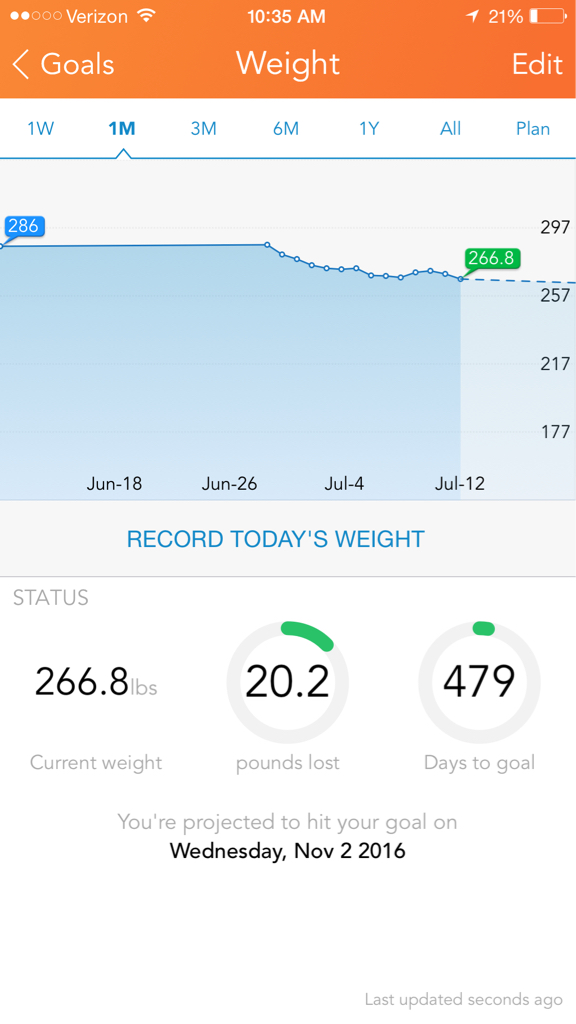Image resolution: width=576 pixels, height=1024 pixels.
Task: View the 1Y weight history
Action: click(369, 129)
